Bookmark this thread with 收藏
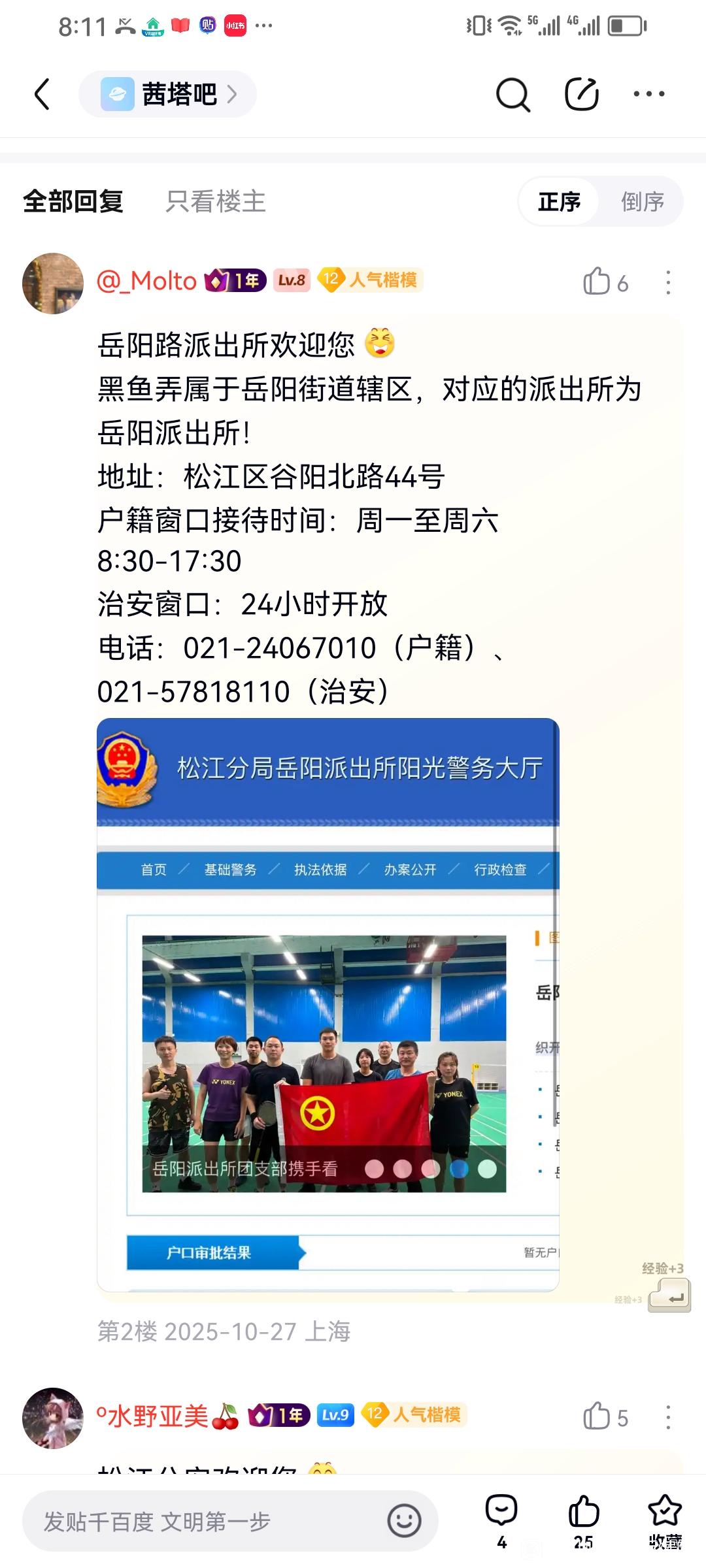 click(665, 1521)
